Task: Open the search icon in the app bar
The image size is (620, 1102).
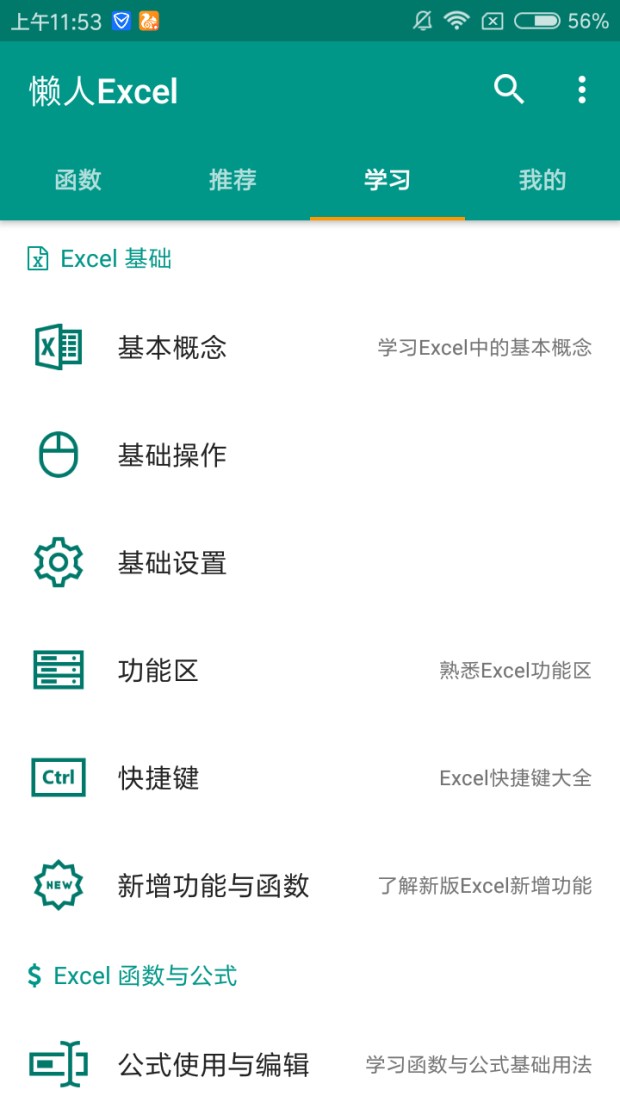Action: pos(509,90)
